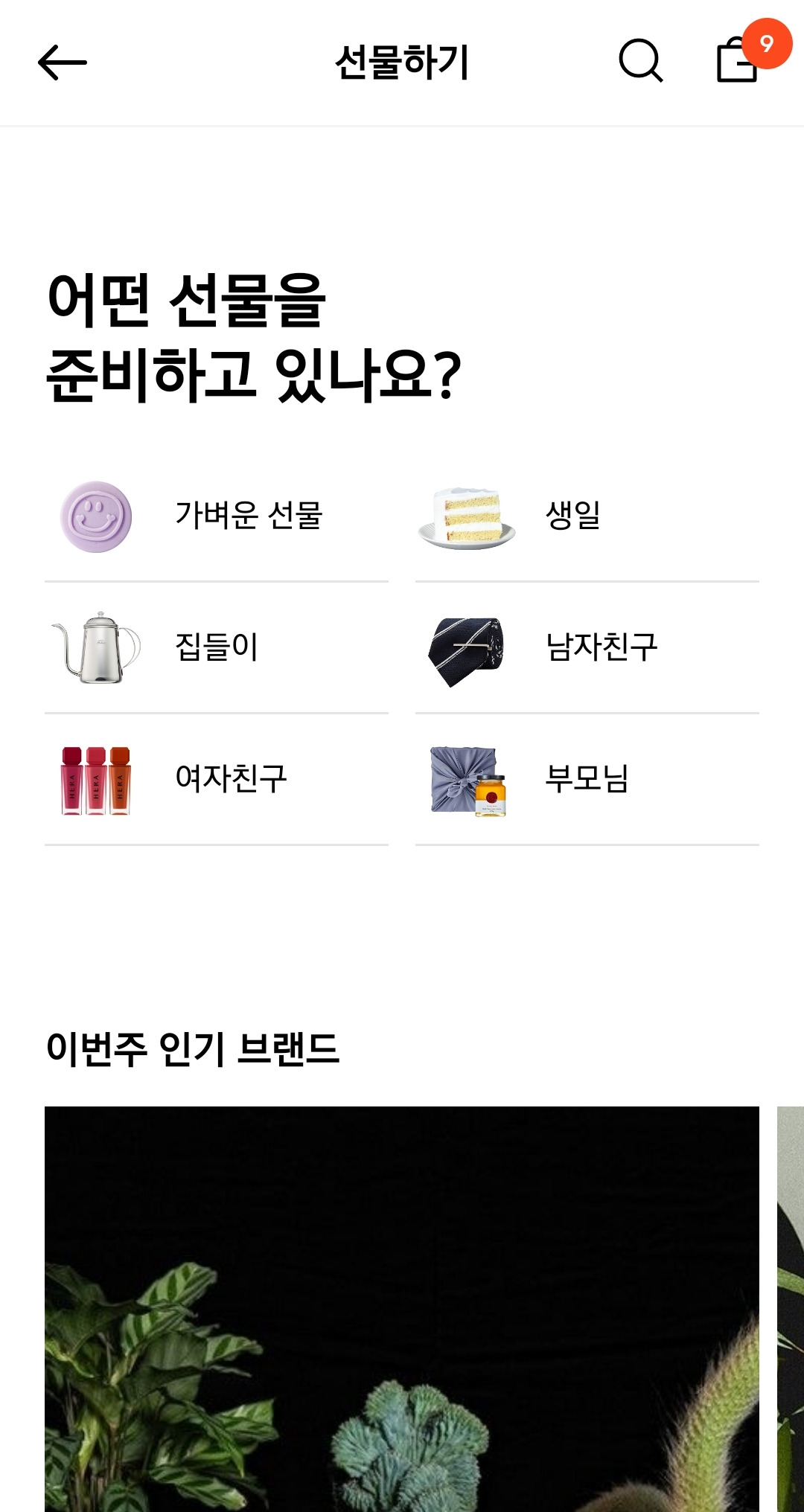Screen dimensions: 804x1512
Task: Tap the 선물하기 title in the header
Action: (402, 63)
